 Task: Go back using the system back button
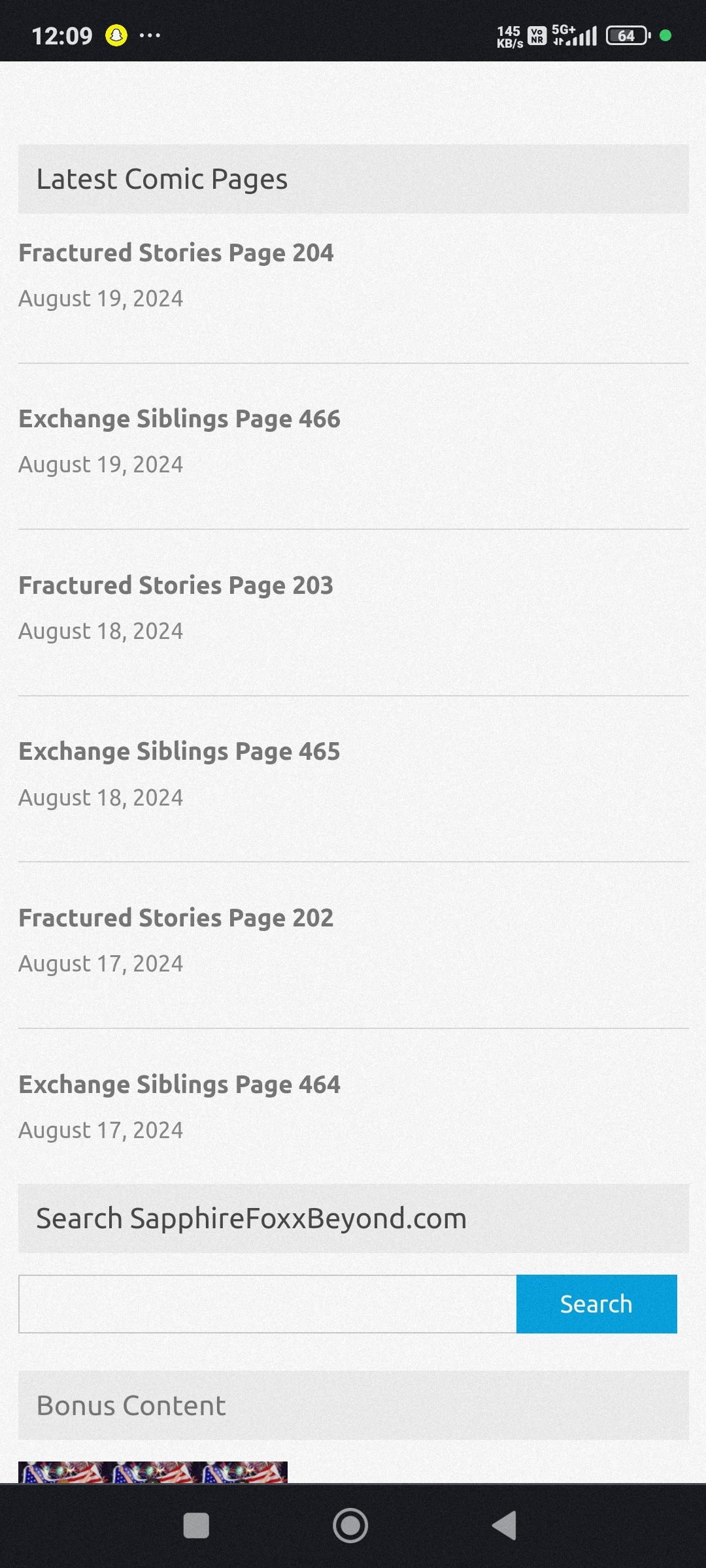coord(505,1526)
